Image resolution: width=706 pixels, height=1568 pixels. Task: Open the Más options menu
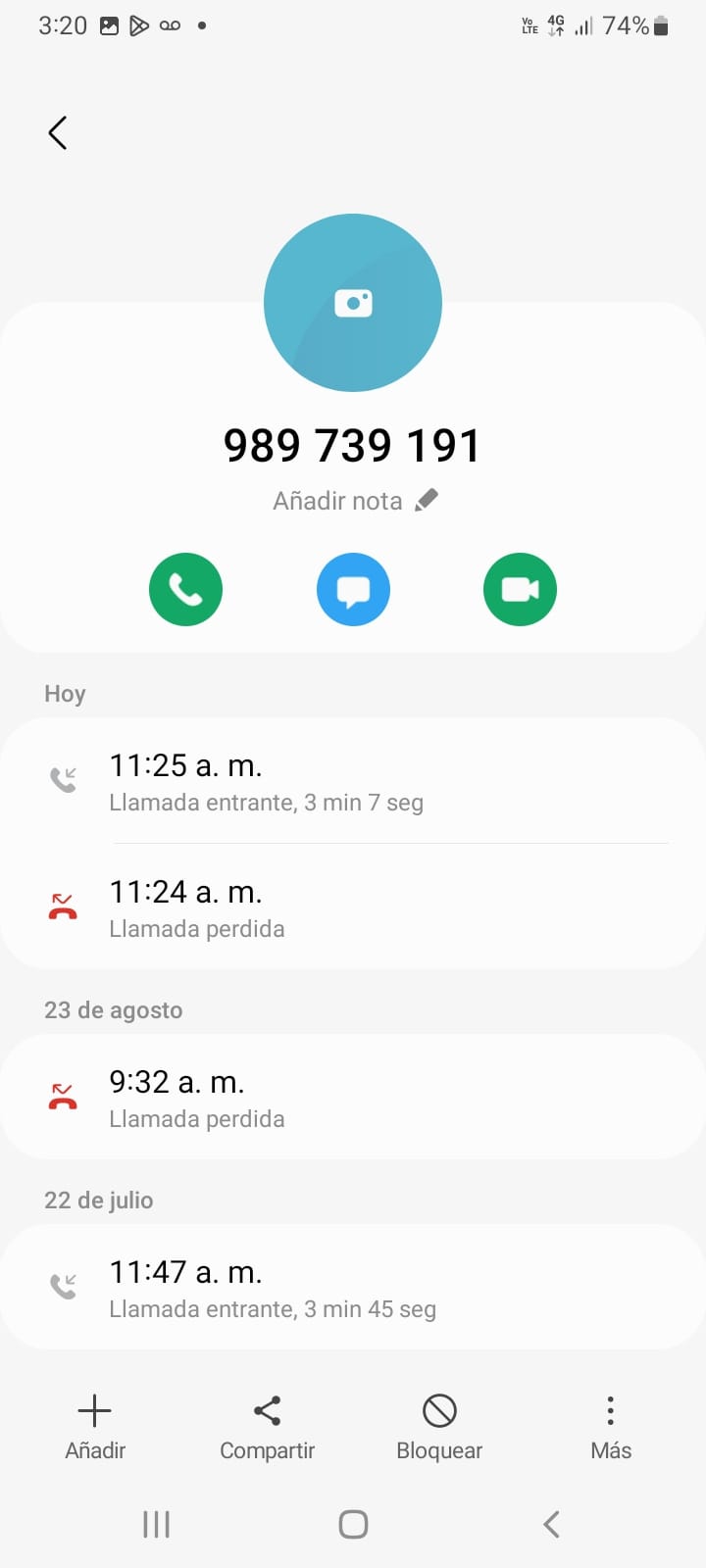610,1427
